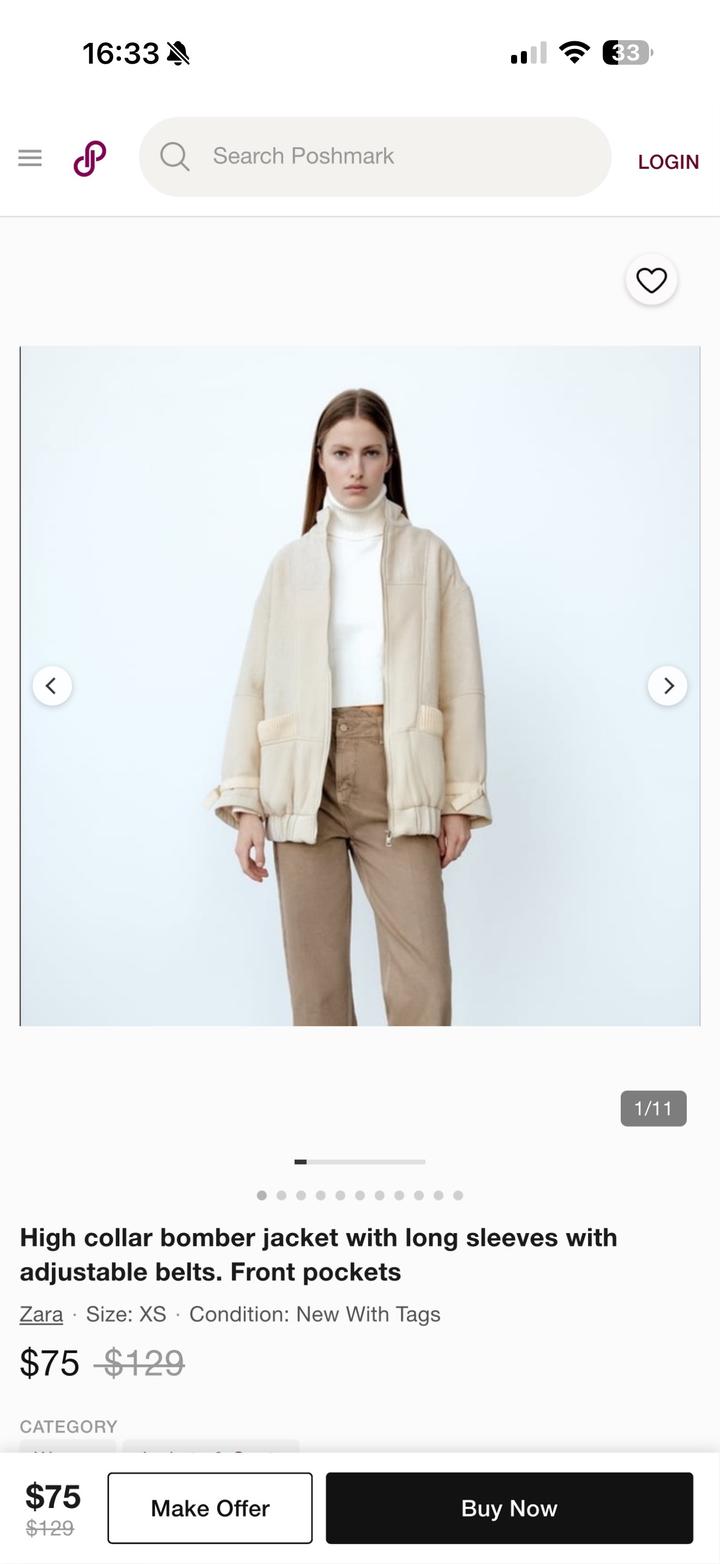The image size is (720, 1564).
Task: Like this jacket with the heart icon
Action: (x=651, y=280)
